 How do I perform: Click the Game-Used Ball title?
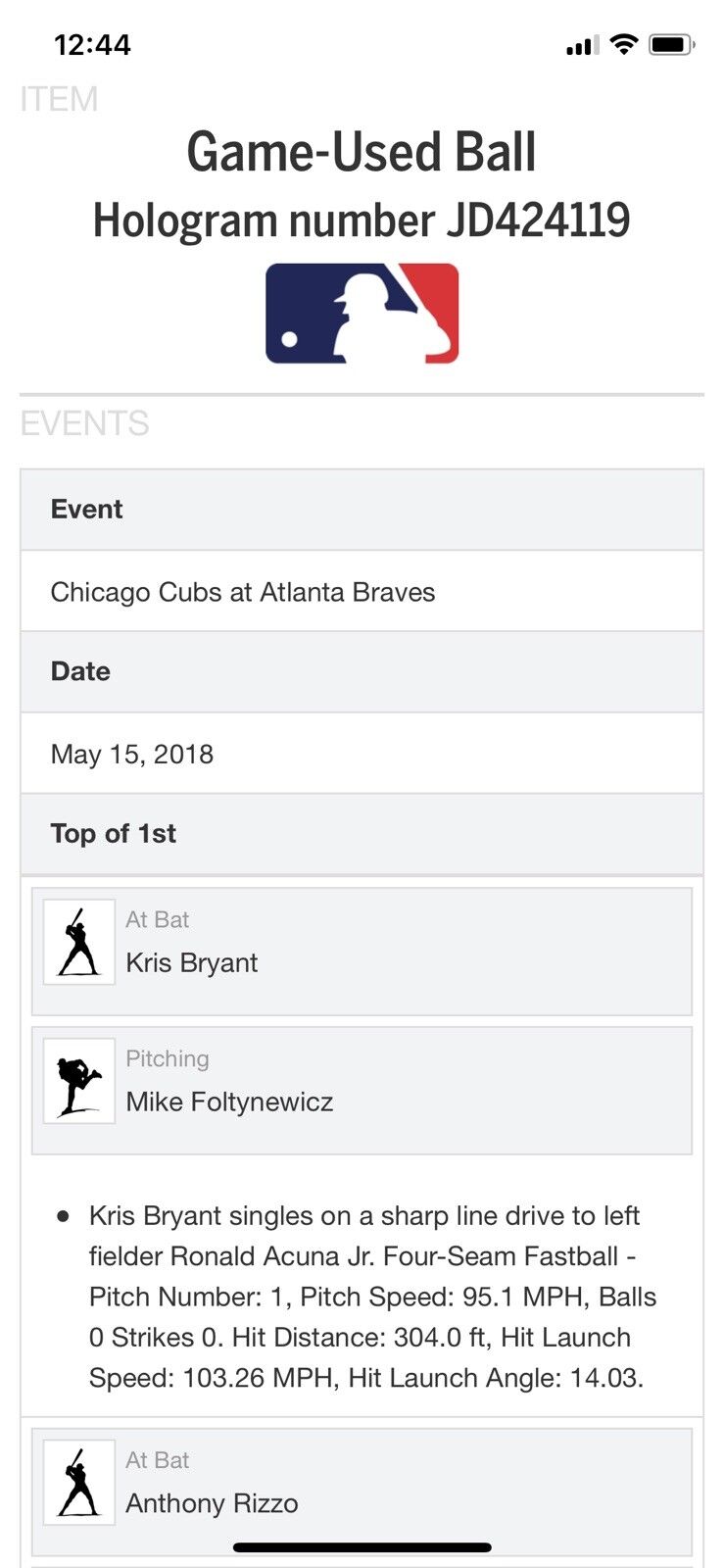coord(362,152)
